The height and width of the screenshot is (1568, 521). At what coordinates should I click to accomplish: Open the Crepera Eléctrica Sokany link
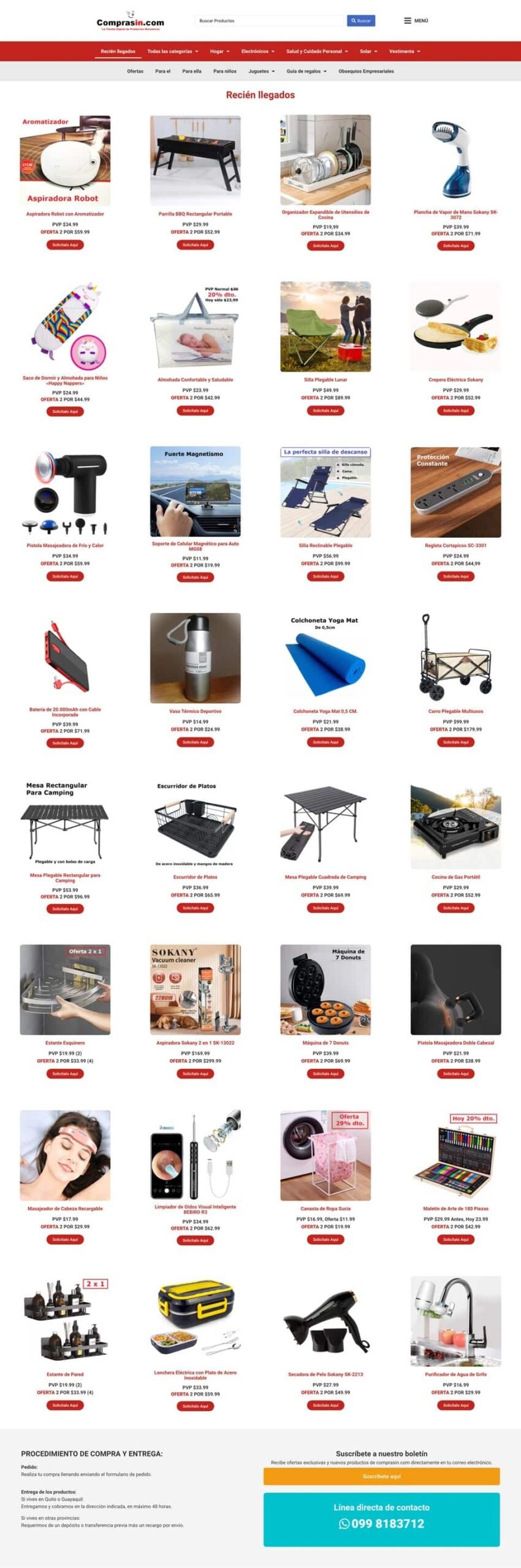point(455,380)
